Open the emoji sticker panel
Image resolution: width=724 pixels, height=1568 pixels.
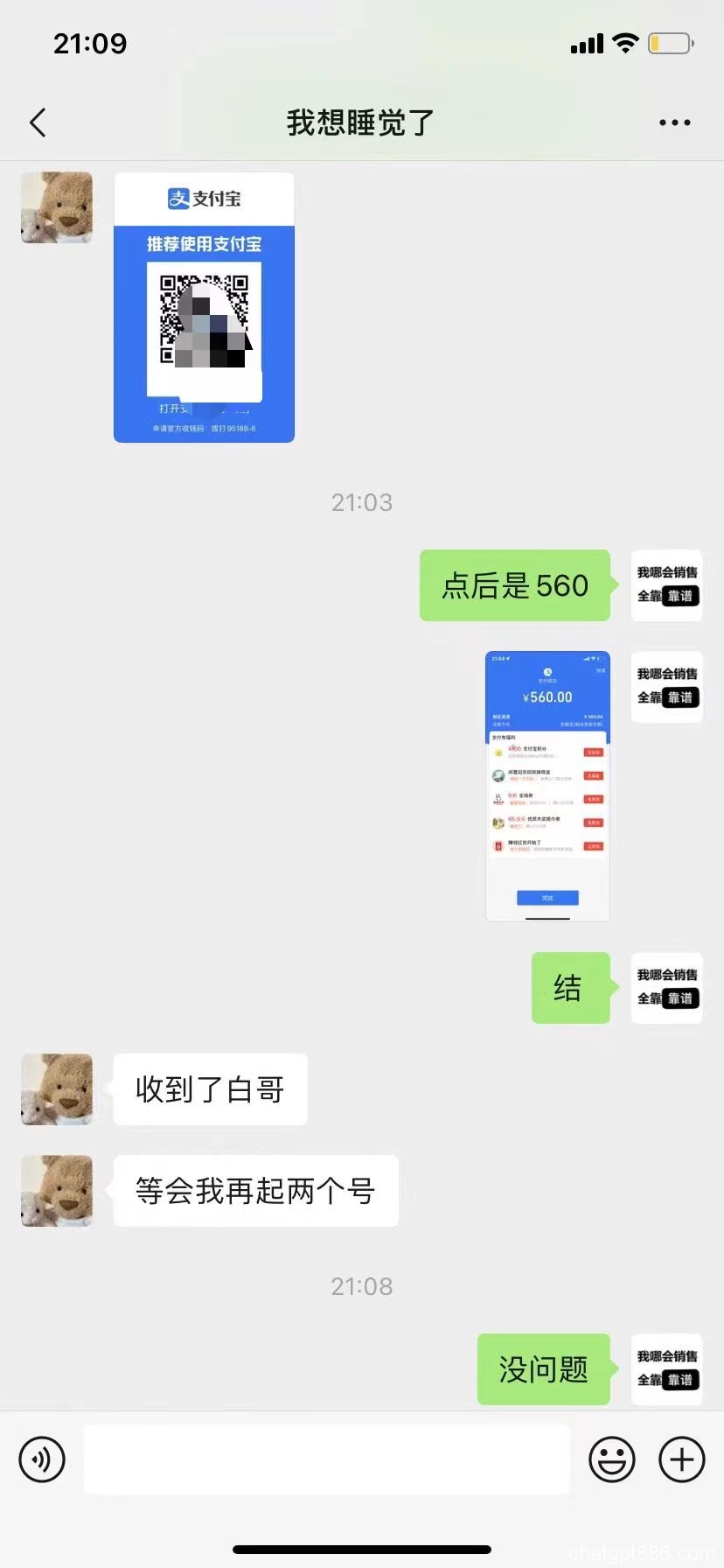pyautogui.click(x=612, y=1459)
